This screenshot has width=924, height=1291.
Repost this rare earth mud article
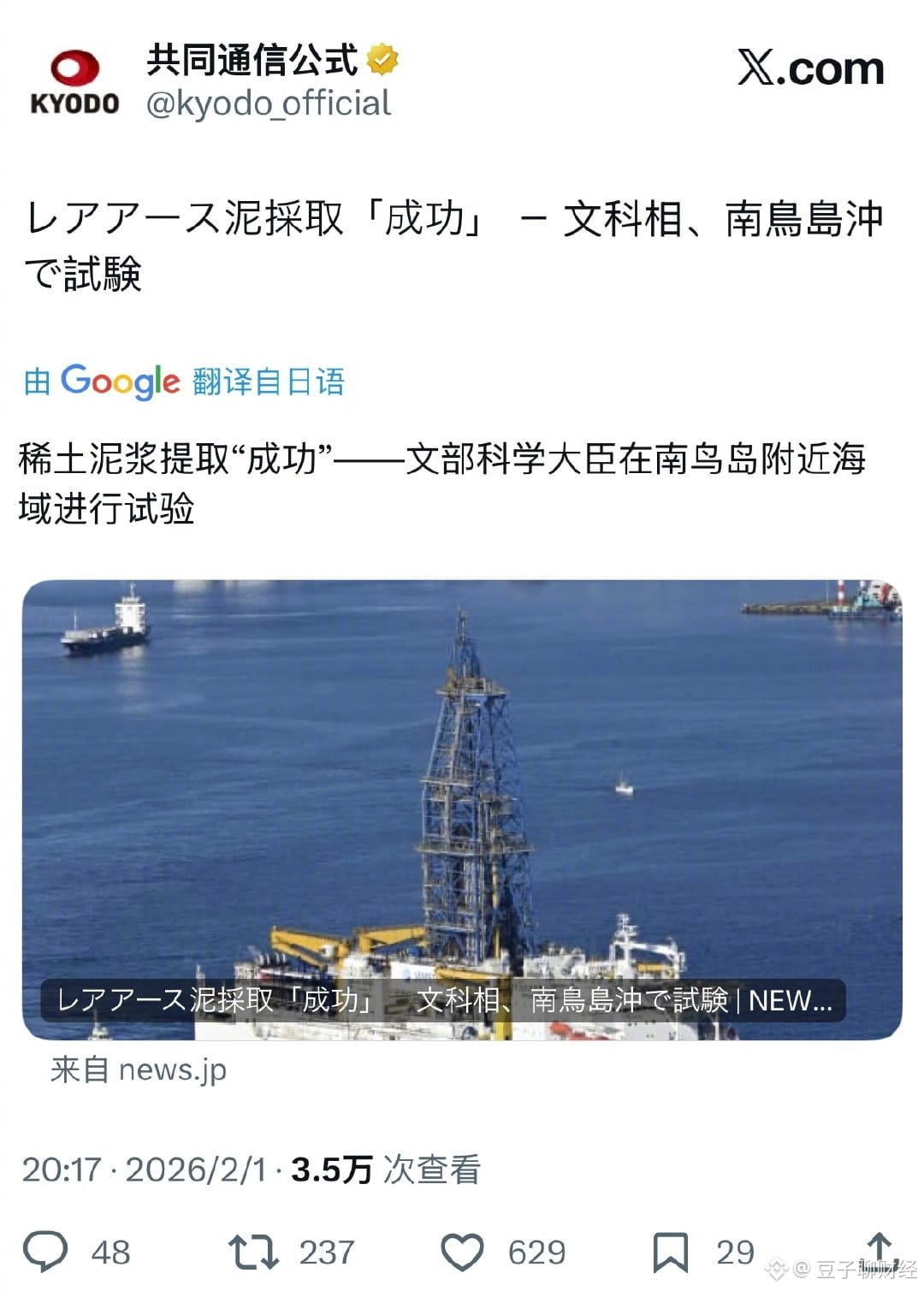tap(253, 1251)
